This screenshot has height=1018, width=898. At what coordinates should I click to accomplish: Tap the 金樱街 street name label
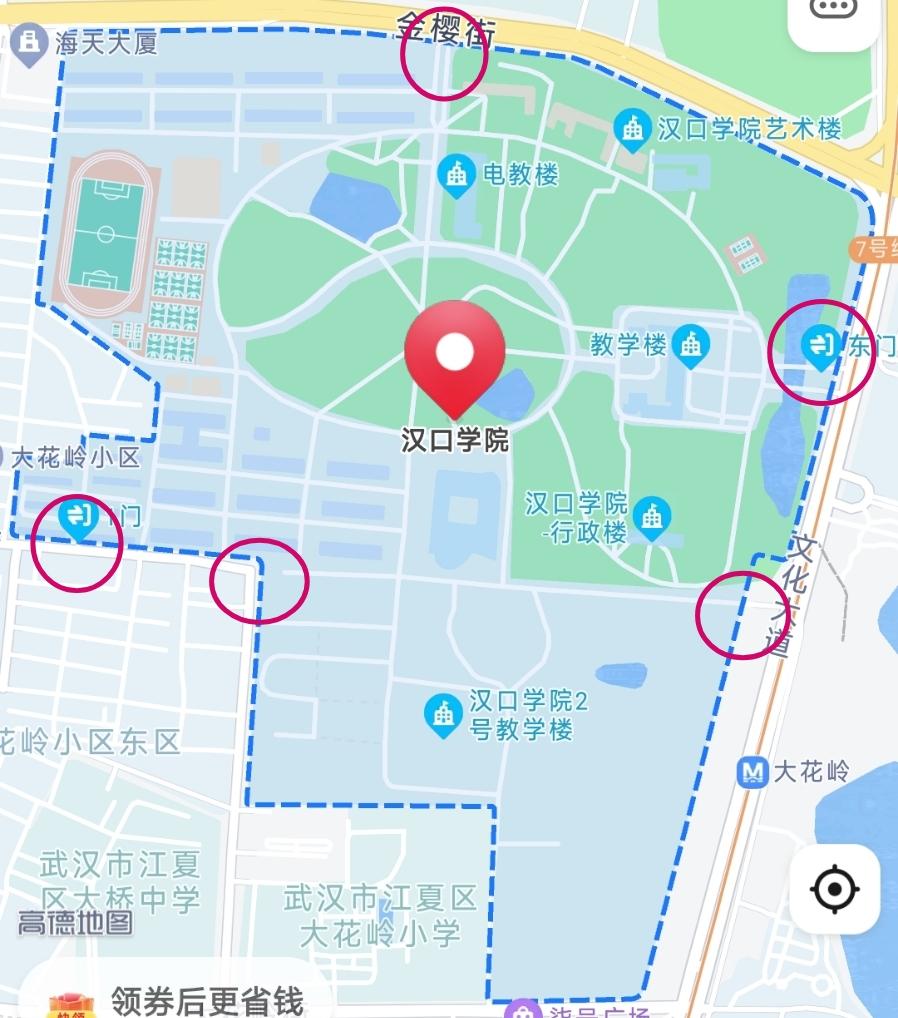coord(447,30)
